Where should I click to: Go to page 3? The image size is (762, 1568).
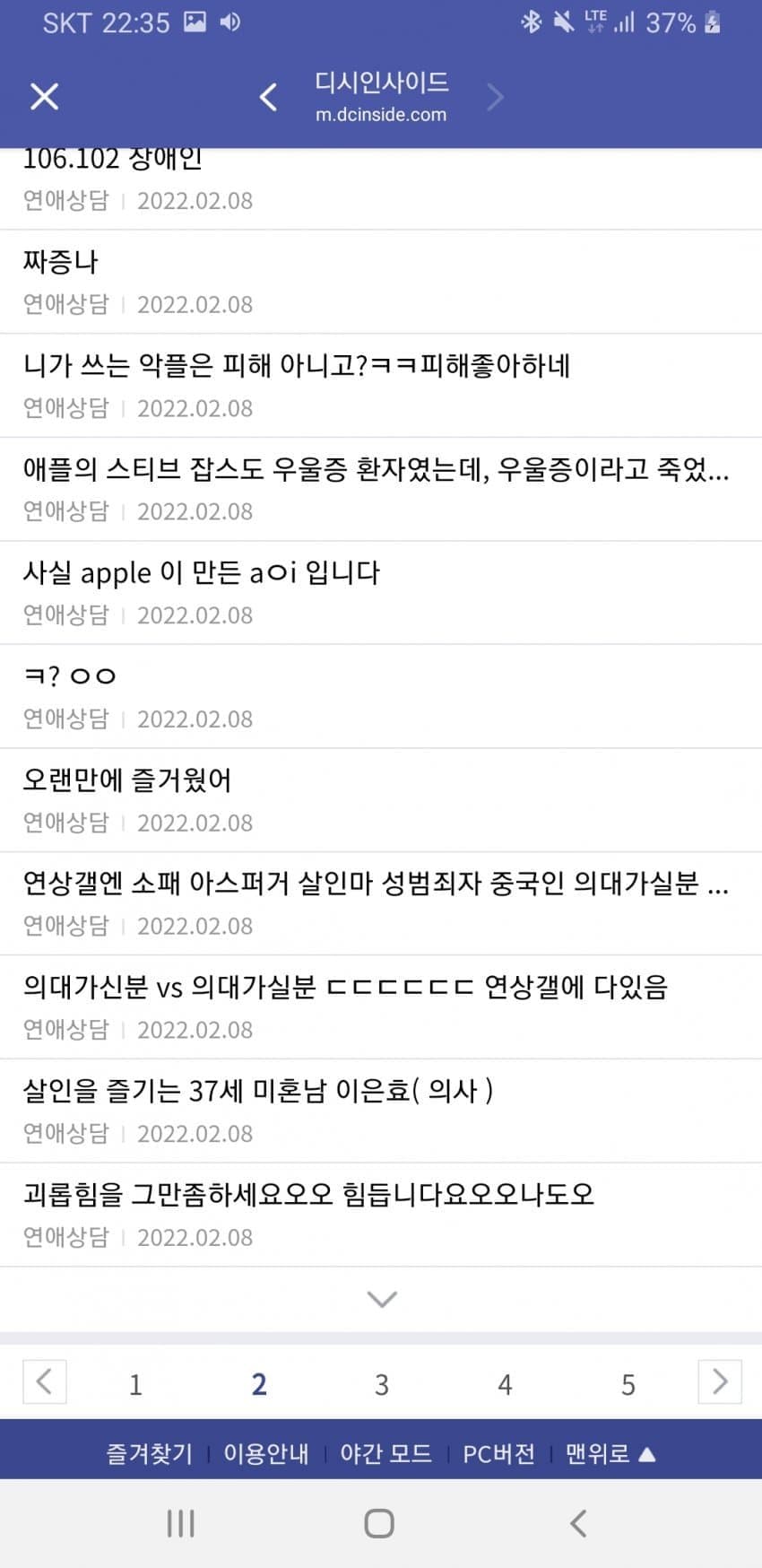(x=382, y=1384)
